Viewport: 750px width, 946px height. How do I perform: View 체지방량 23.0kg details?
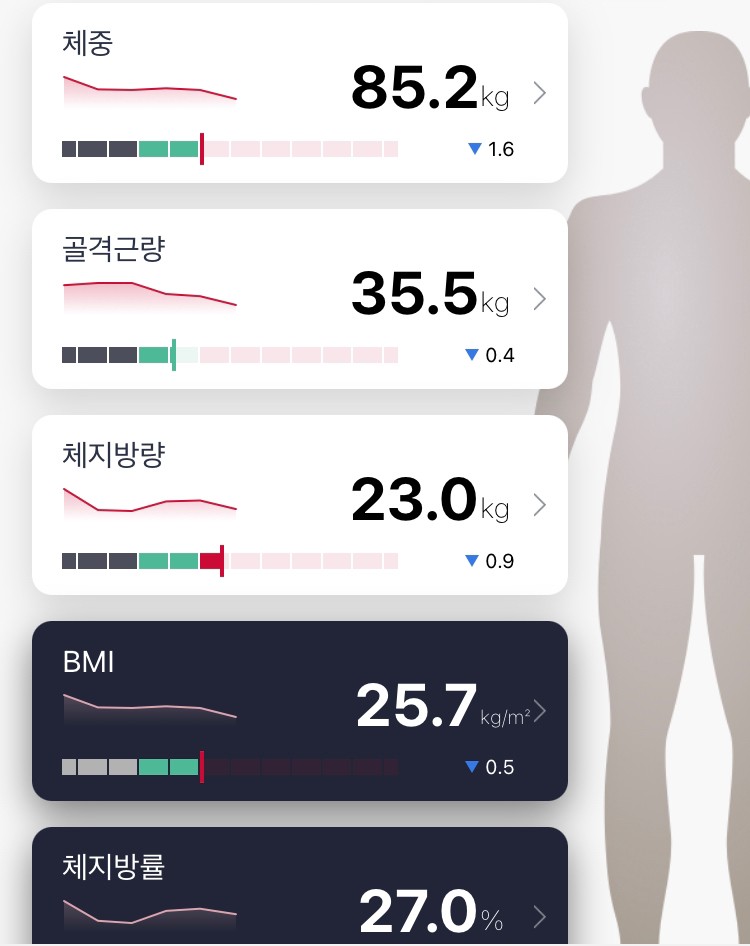[x=300, y=505]
